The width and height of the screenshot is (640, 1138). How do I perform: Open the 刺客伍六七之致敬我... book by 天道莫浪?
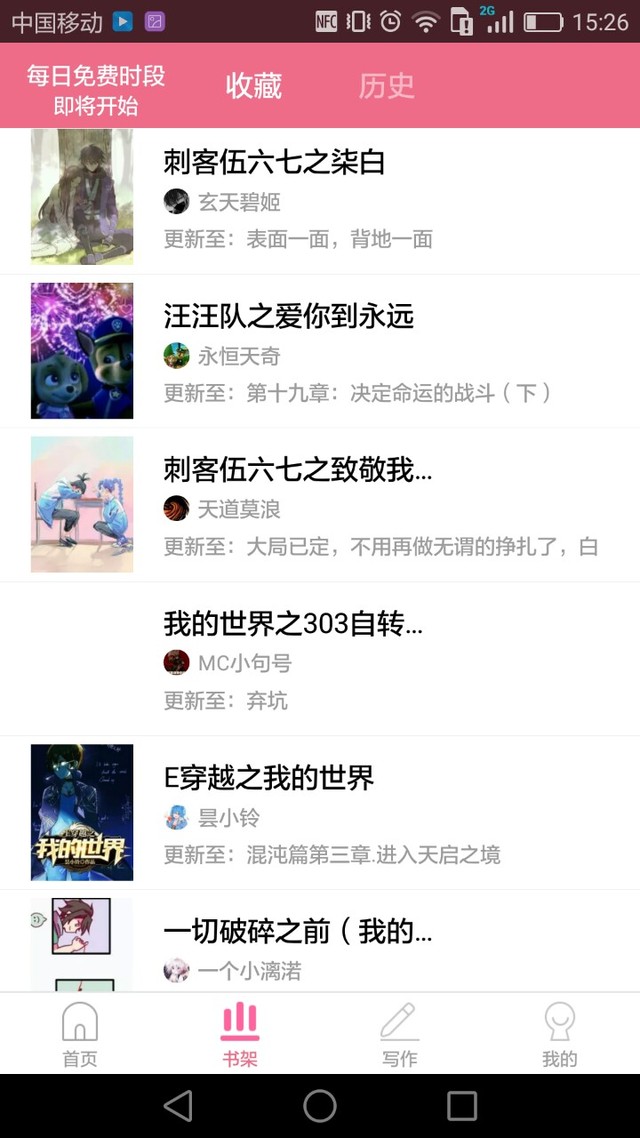(320, 505)
